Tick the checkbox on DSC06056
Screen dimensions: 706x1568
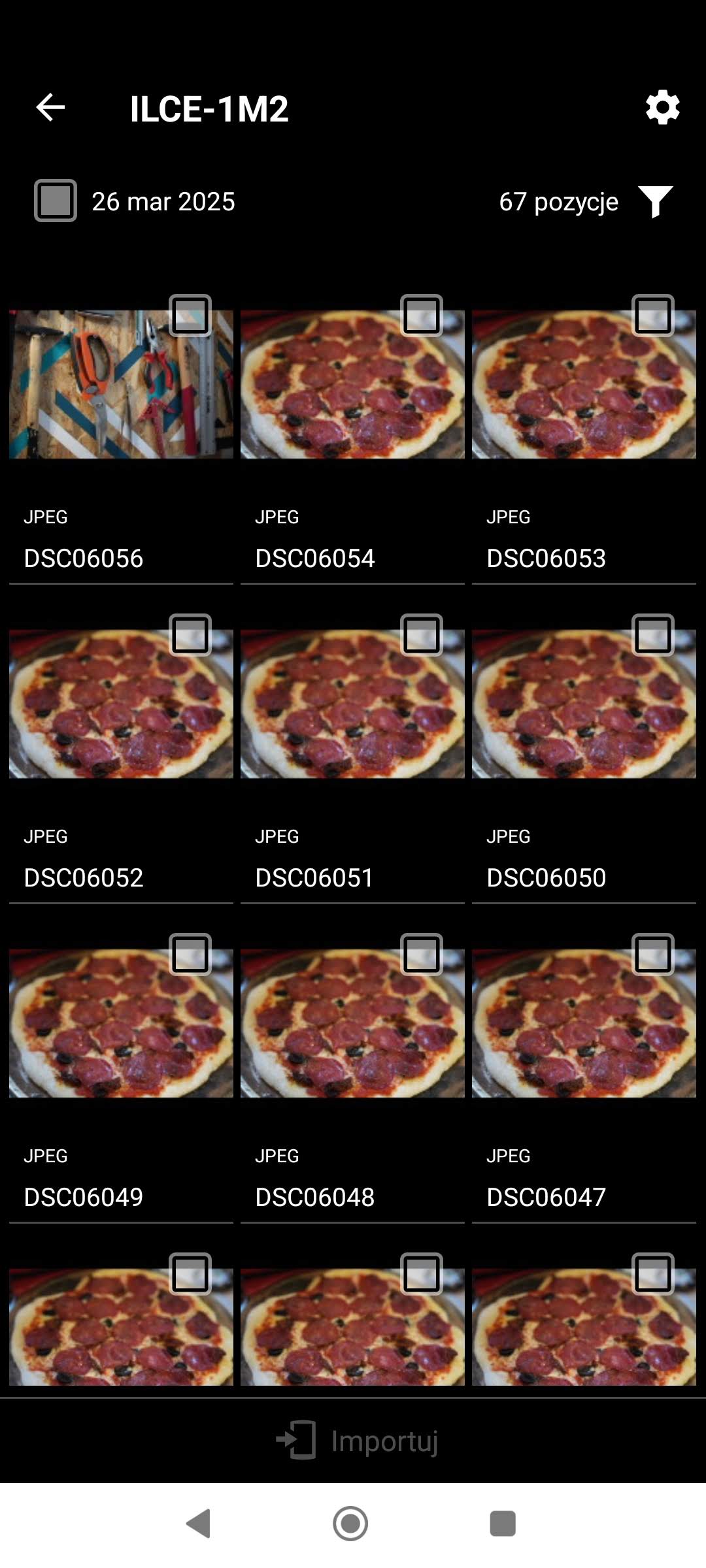(190, 316)
